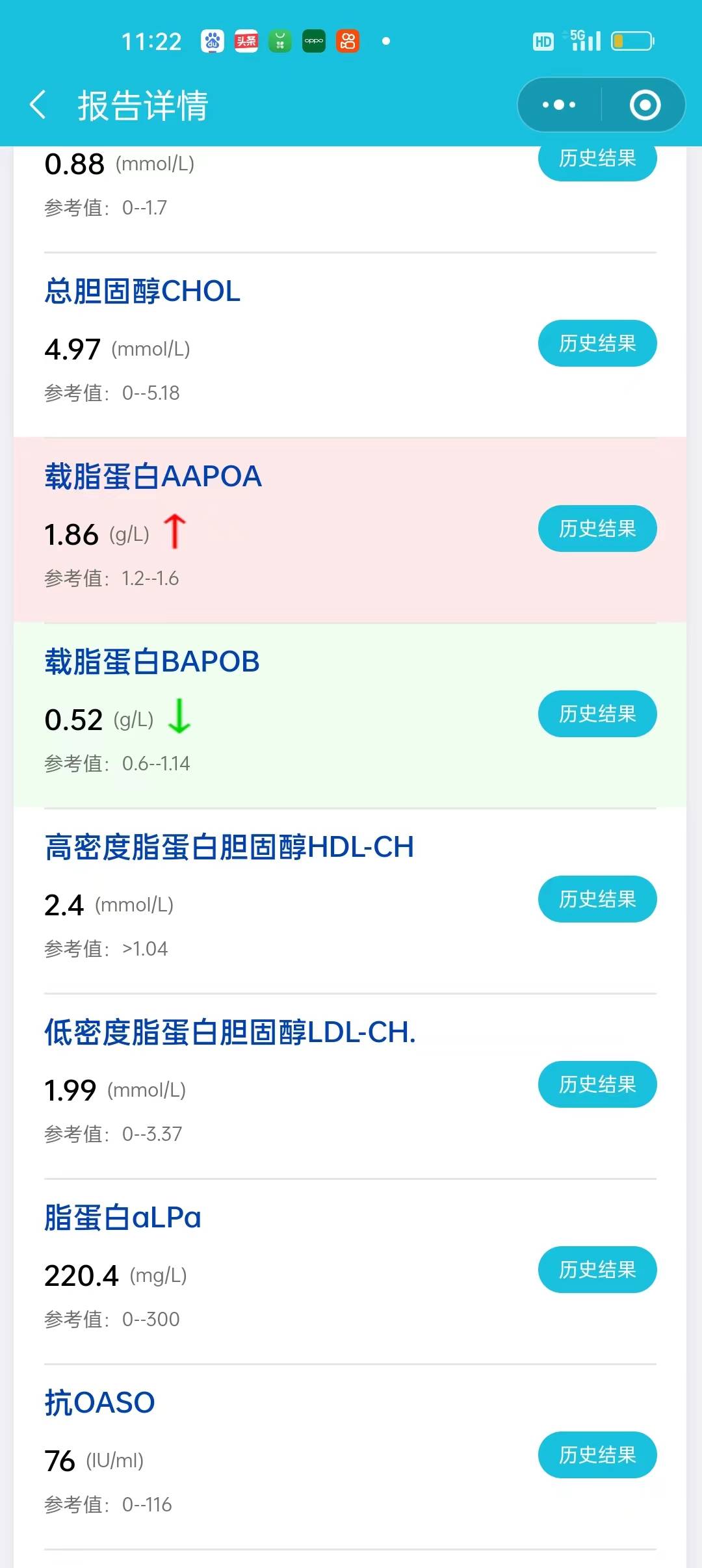Image resolution: width=702 pixels, height=1568 pixels.
Task: View 历史结果 for 载脂蛋白BAPOB
Action: (x=597, y=714)
